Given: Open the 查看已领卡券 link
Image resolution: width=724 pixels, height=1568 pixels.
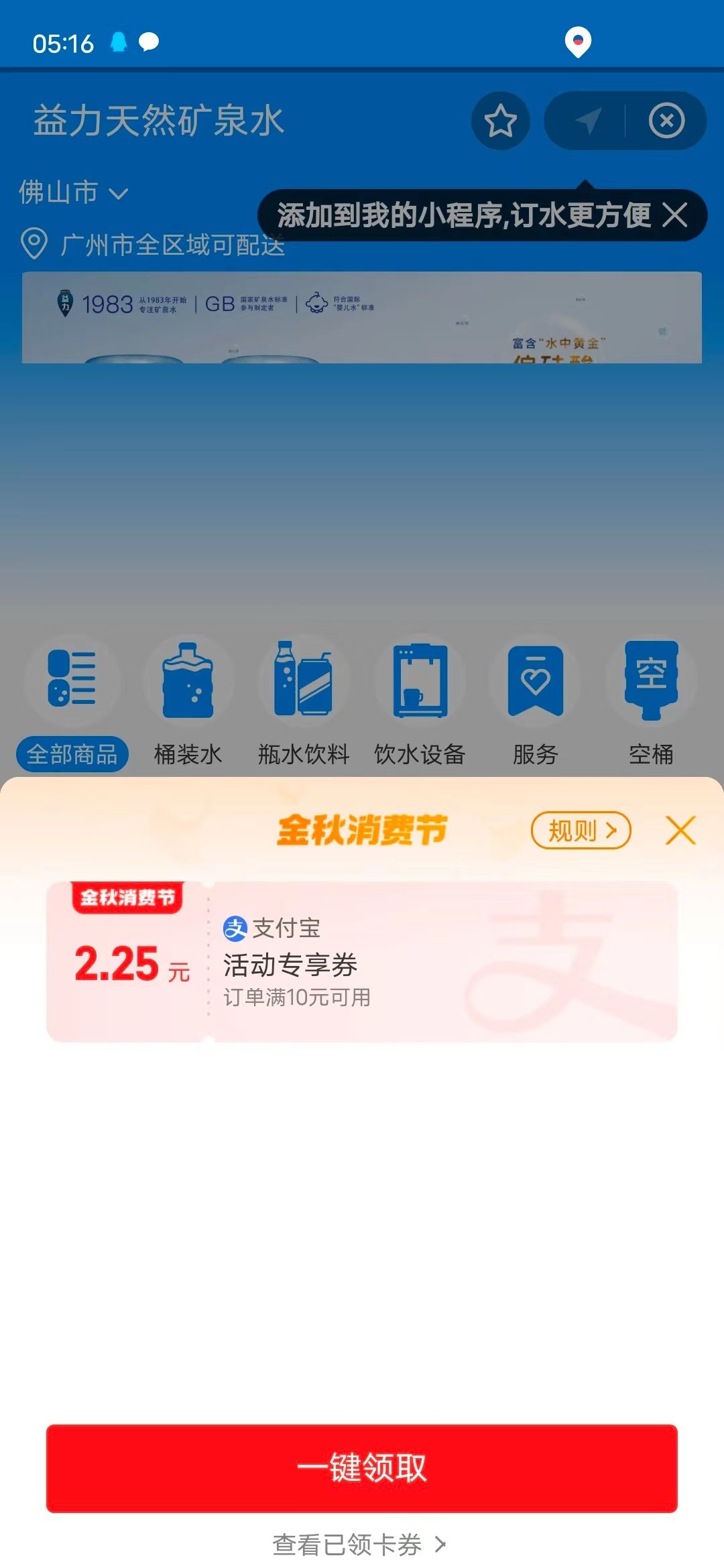Looking at the screenshot, I should tap(359, 1545).
